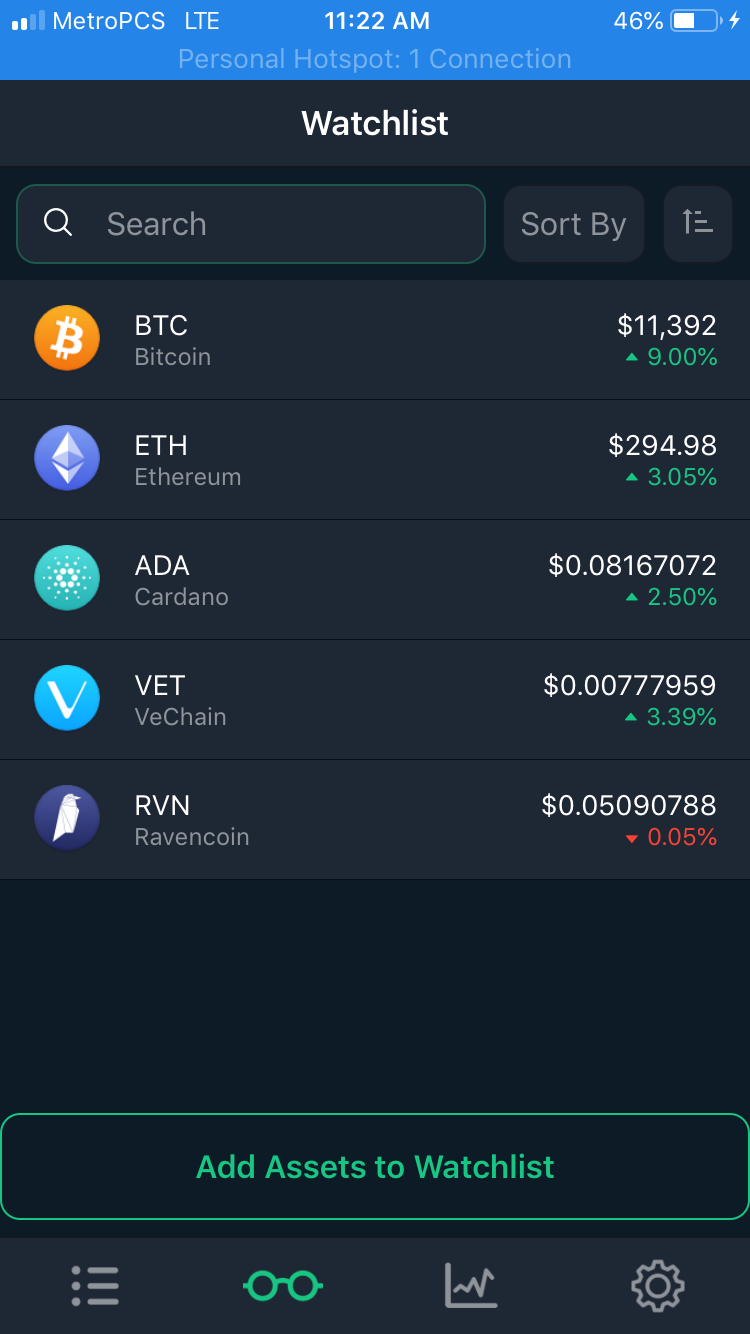
Task: Select the VeChain VET asset
Action: [x=375, y=700]
